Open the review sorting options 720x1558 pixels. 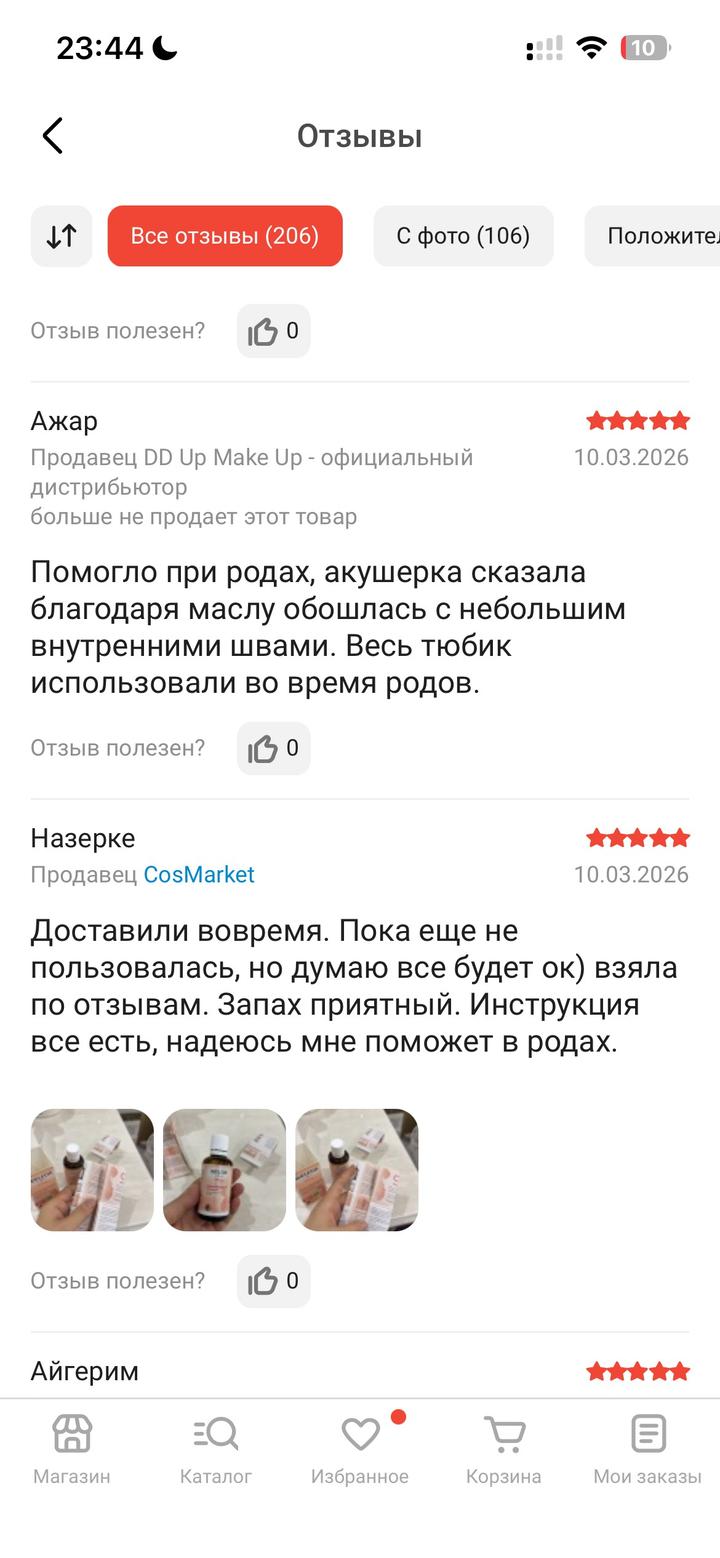[x=61, y=236]
